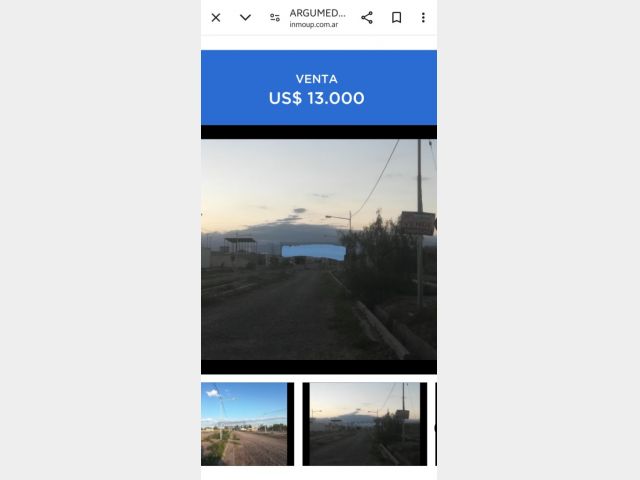Select the dusk road thumbnail
This screenshot has height=480, width=640.
click(364, 424)
